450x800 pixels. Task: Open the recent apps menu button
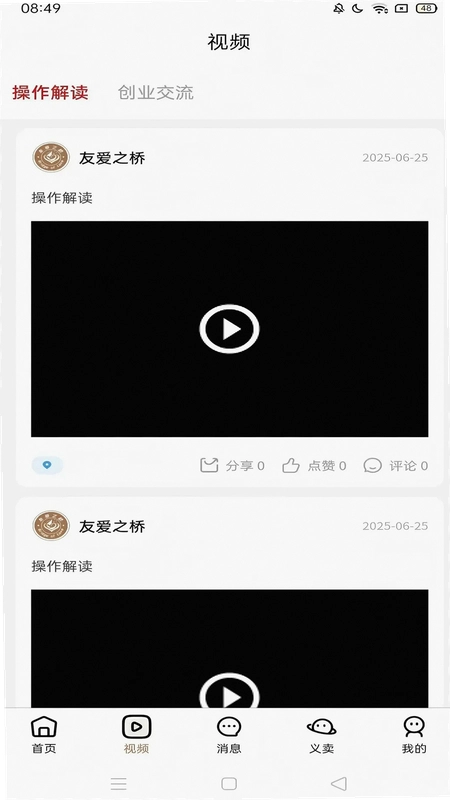coord(118,784)
